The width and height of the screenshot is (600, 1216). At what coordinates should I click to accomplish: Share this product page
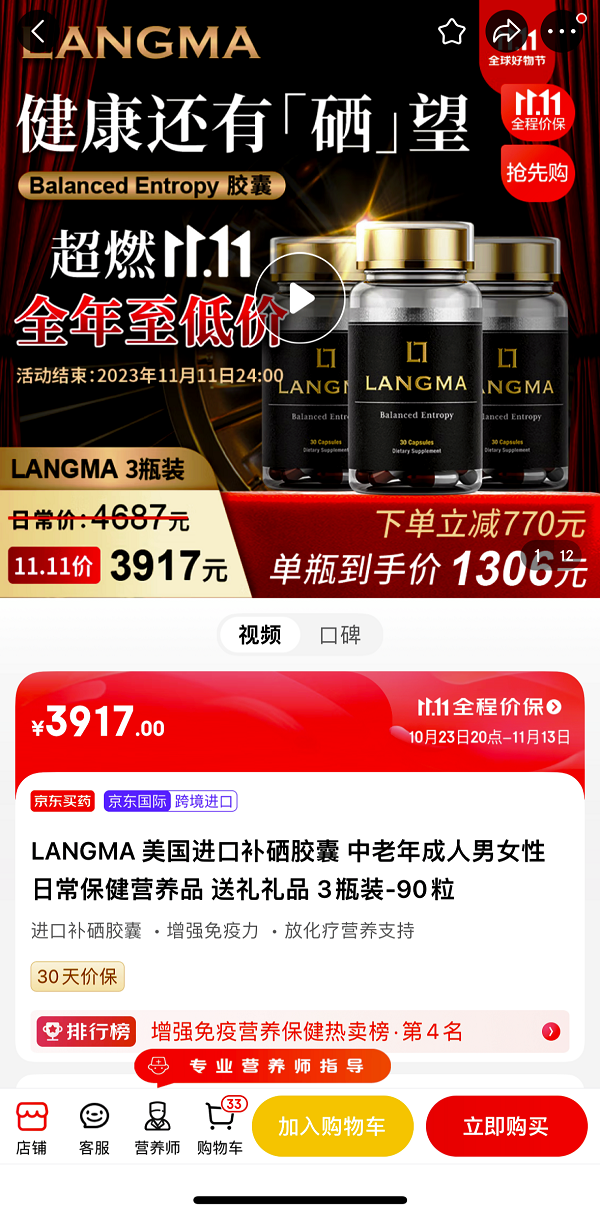click(x=506, y=32)
